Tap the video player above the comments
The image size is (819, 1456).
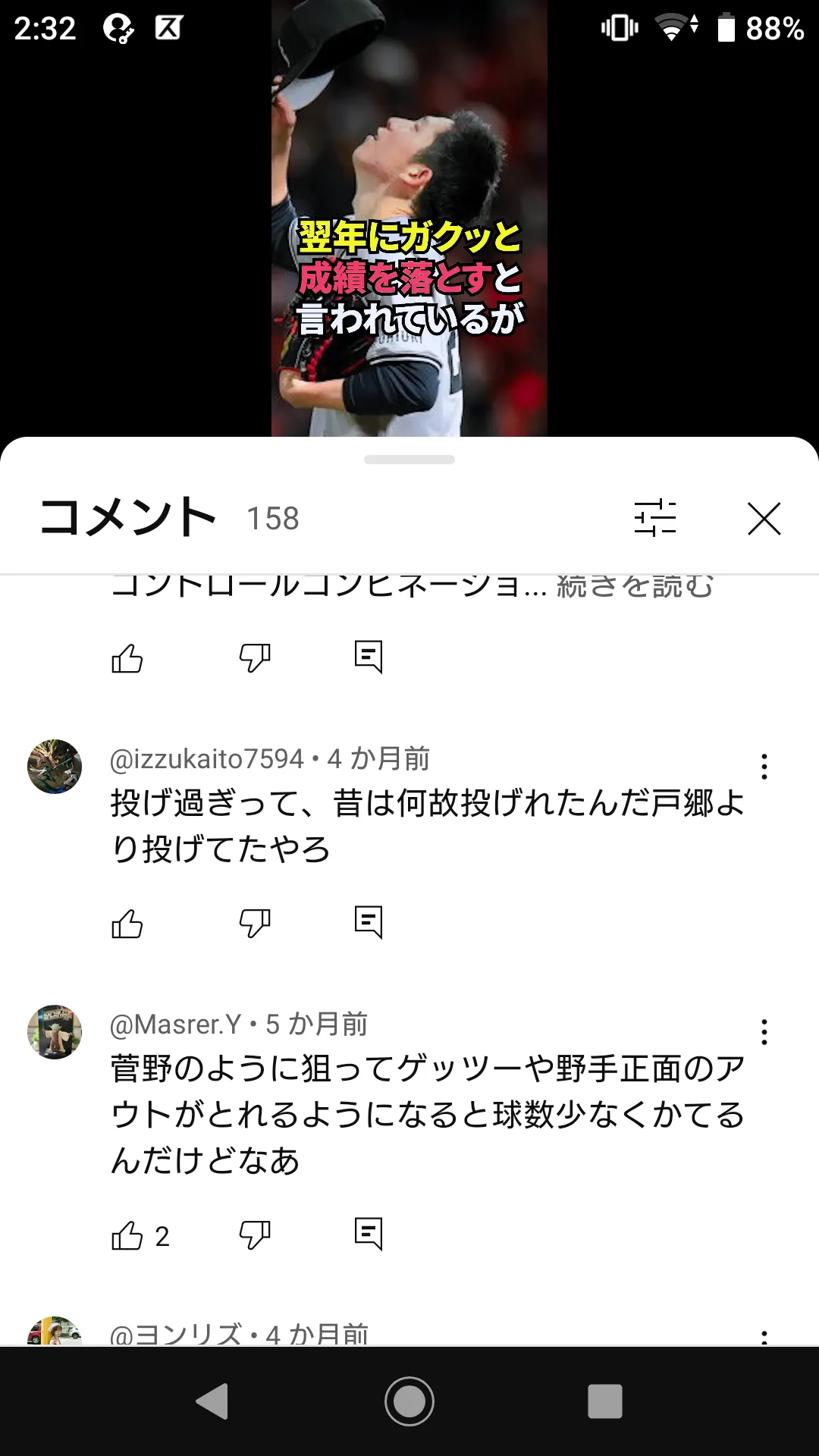click(409, 218)
